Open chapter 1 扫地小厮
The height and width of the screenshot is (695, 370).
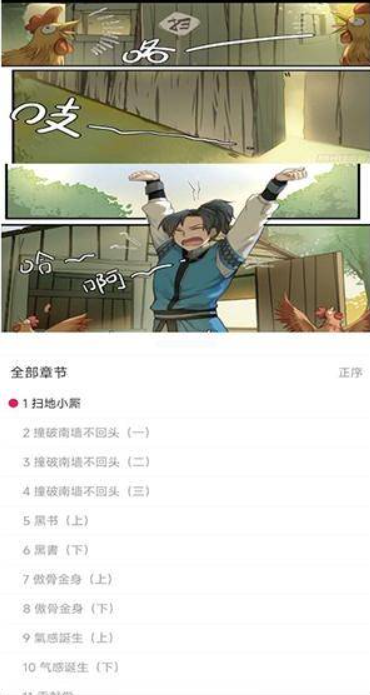185,403
